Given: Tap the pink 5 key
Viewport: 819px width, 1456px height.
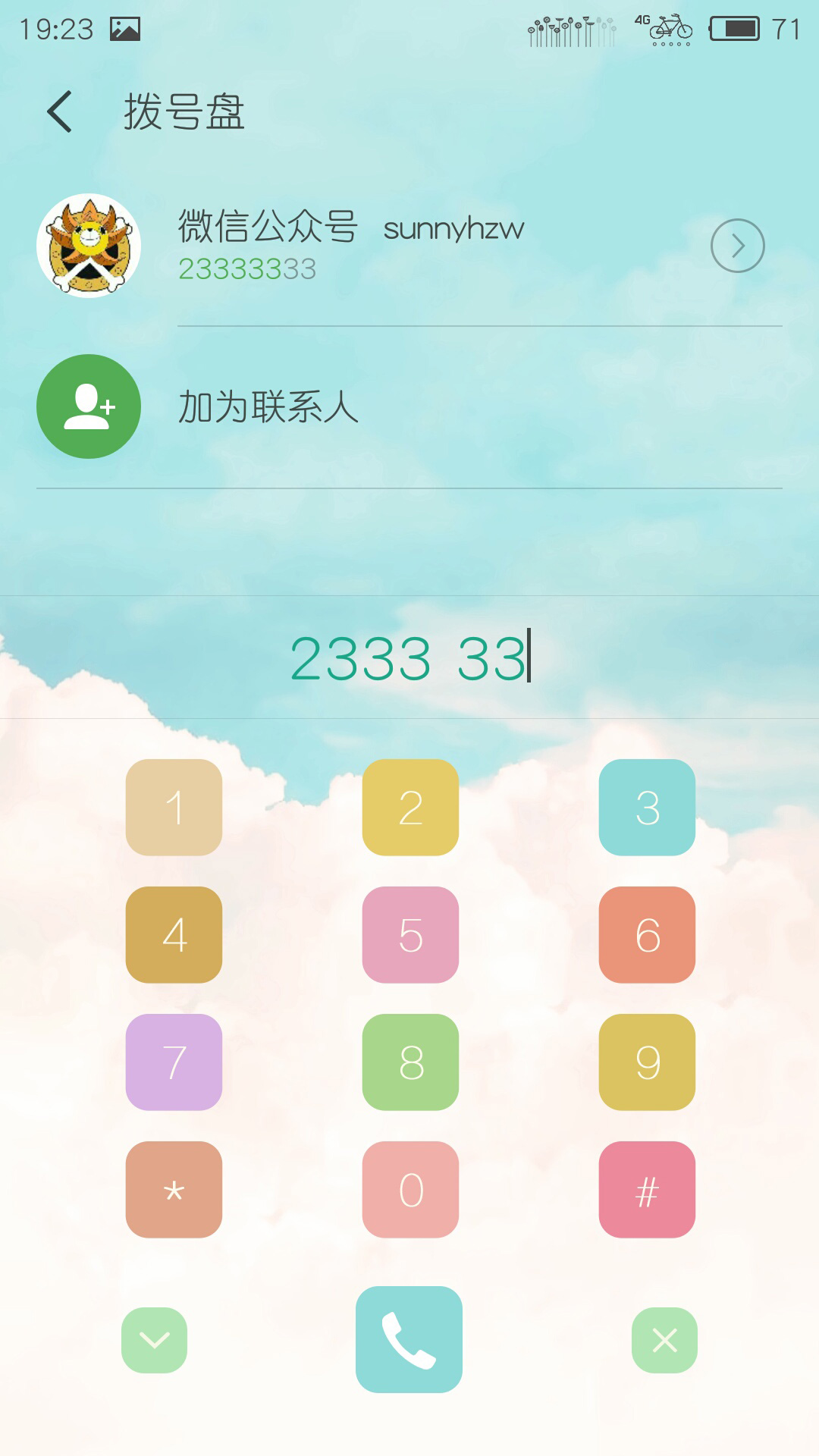Looking at the screenshot, I should pos(410,935).
